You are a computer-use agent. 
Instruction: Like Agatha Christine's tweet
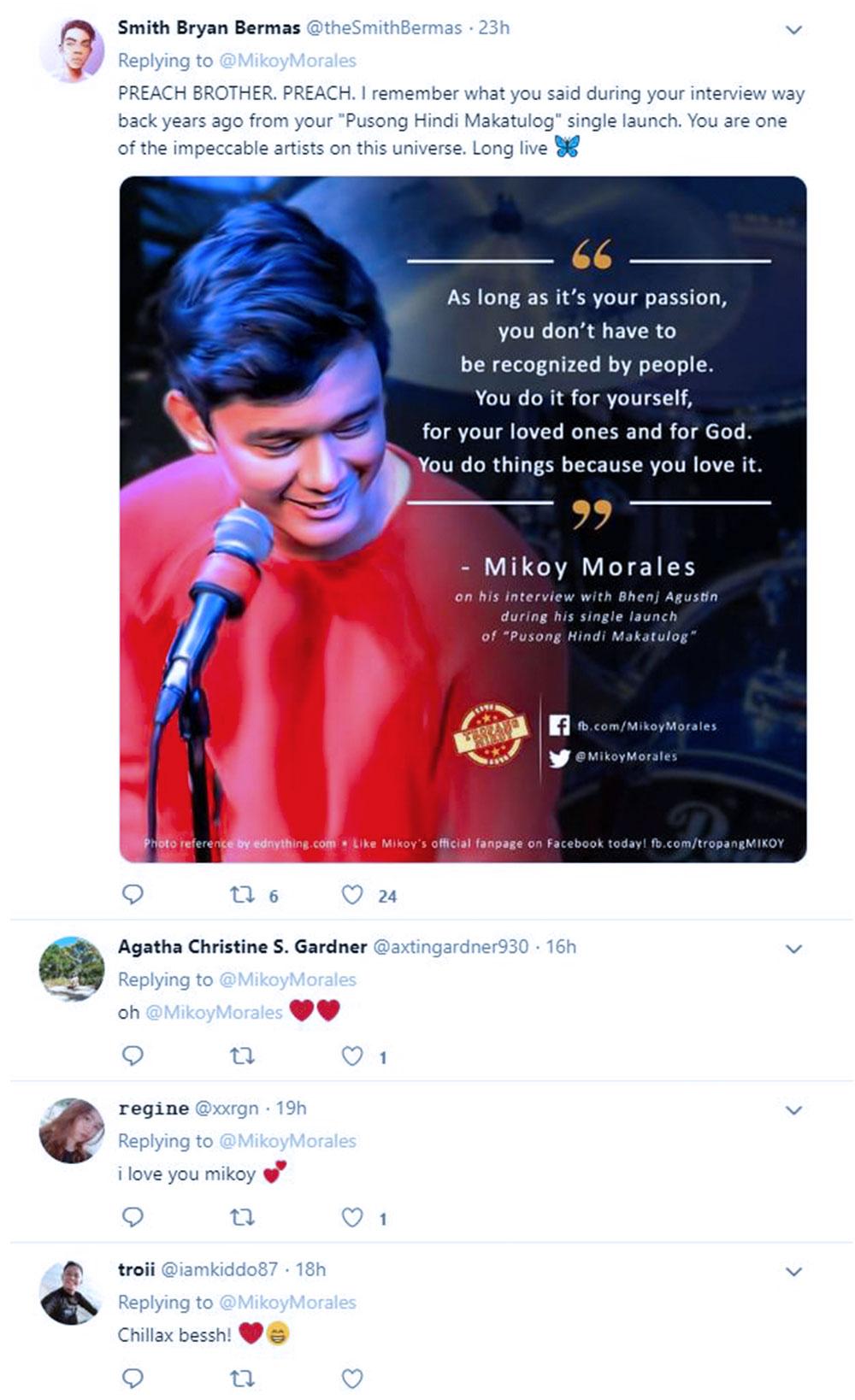tap(352, 1056)
